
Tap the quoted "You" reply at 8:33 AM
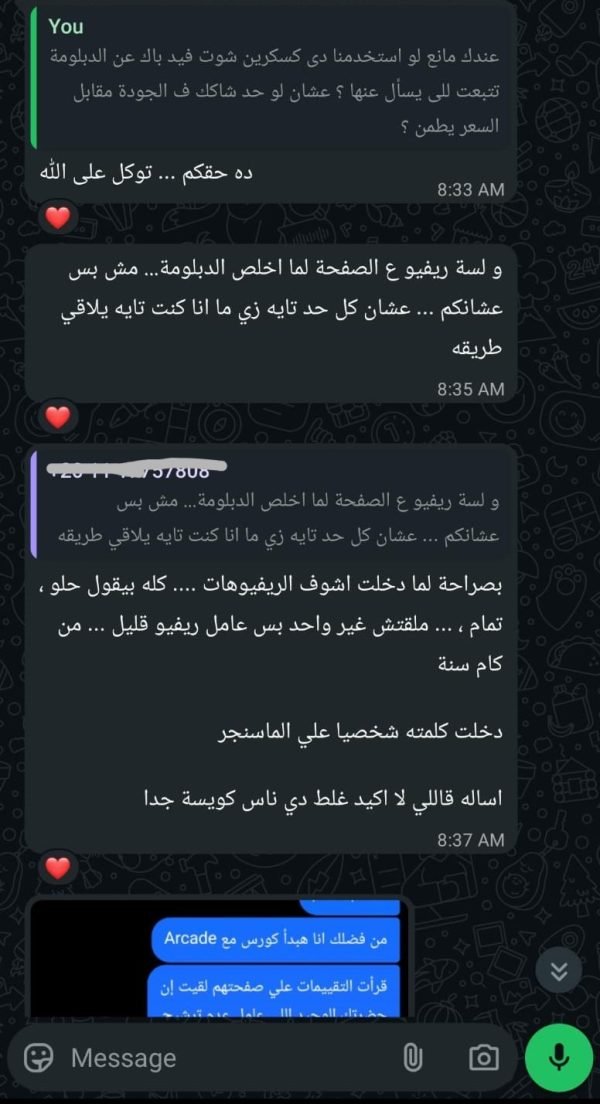(x=270, y=78)
